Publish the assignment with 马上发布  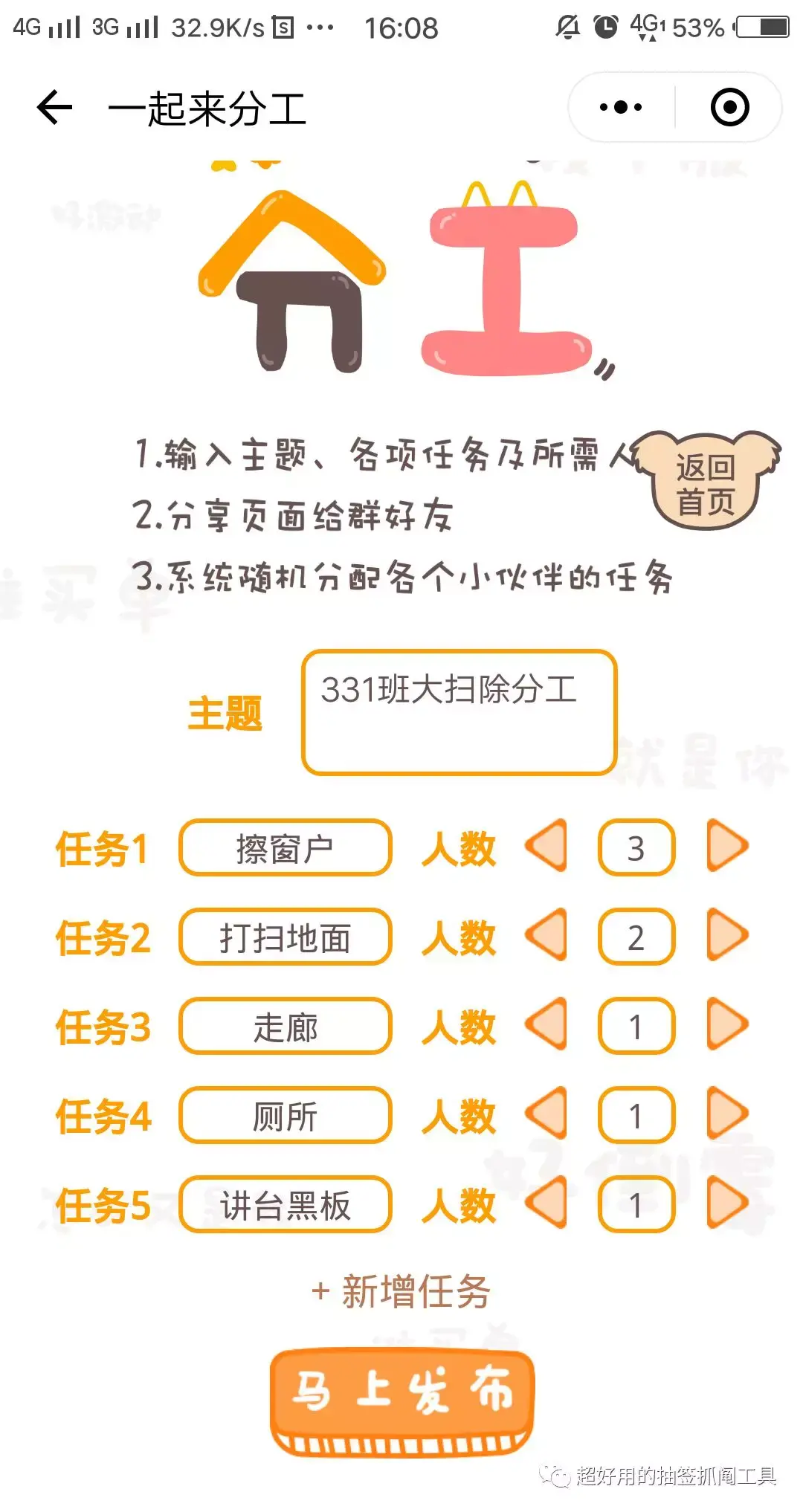[401, 1398]
